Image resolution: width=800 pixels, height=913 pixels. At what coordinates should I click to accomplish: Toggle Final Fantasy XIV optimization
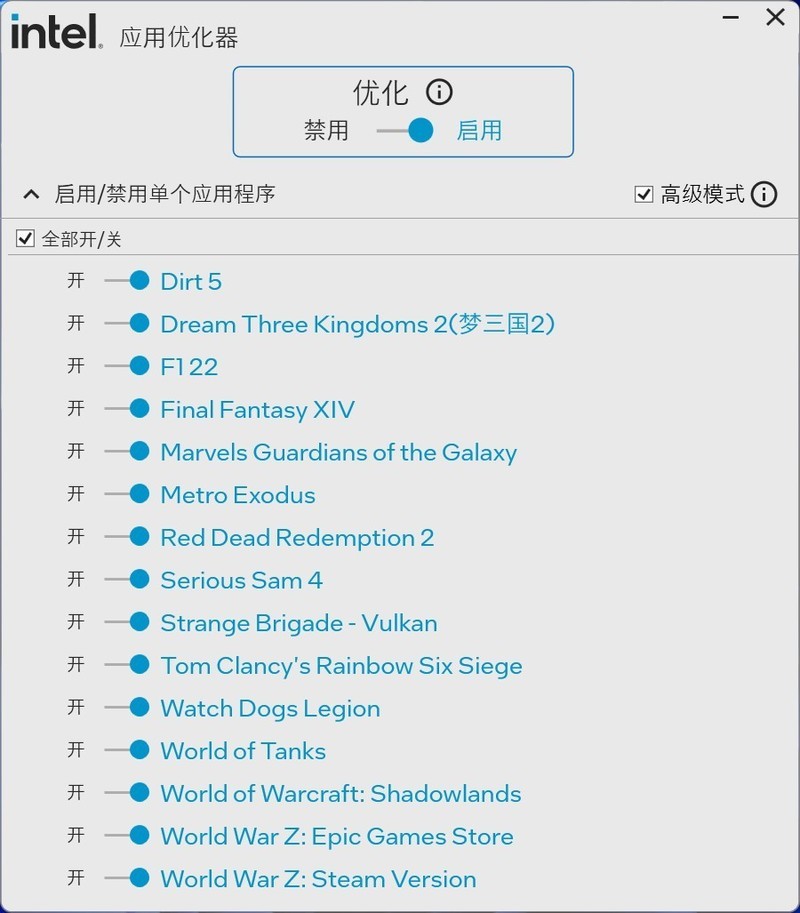[127, 409]
